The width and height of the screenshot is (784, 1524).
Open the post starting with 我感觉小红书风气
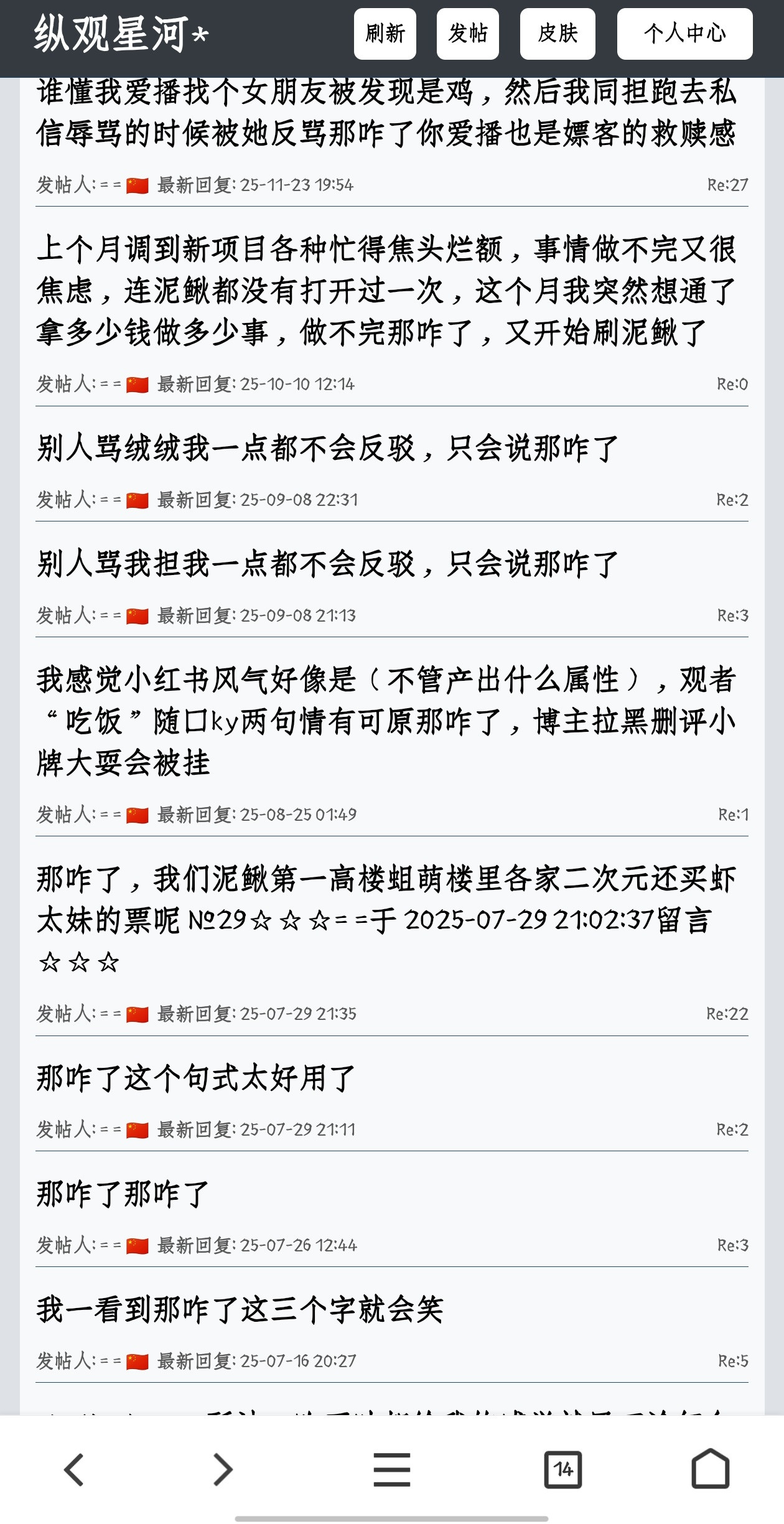(386, 721)
